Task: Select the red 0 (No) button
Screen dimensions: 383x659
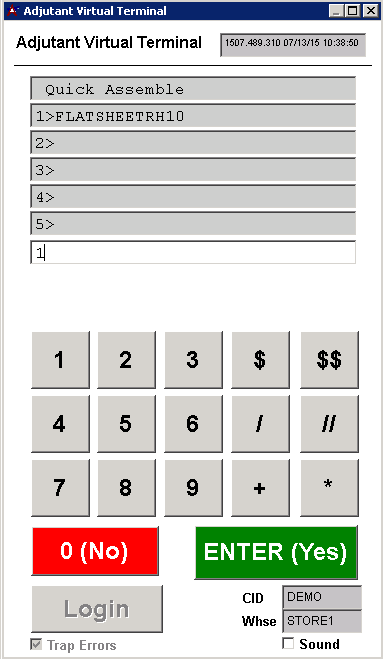Action: tap(95, 551)
